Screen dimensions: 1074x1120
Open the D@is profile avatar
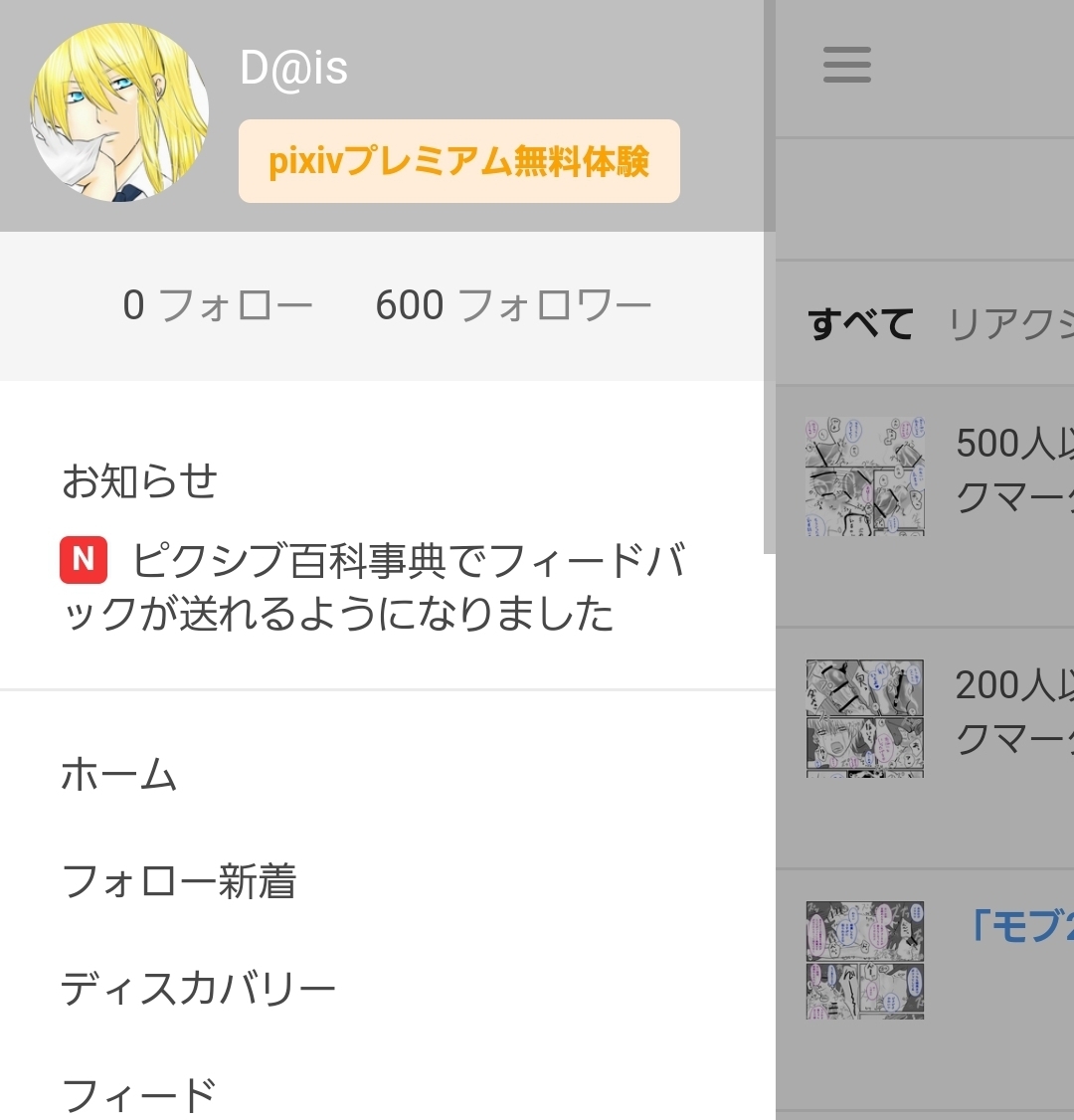(119, 113)
